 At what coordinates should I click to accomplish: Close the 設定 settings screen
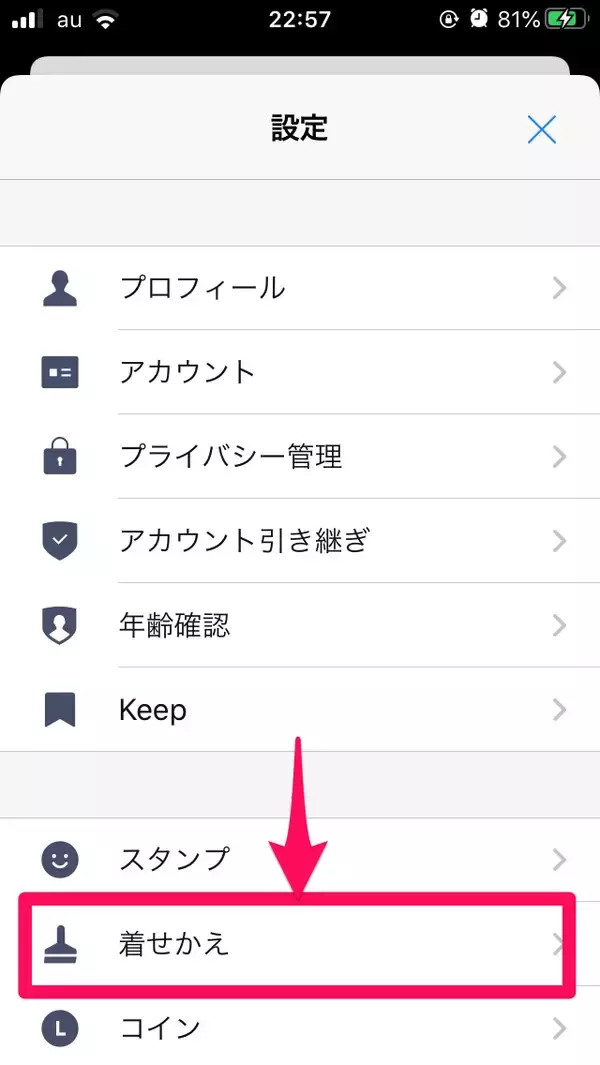click(x=541, y=129)
